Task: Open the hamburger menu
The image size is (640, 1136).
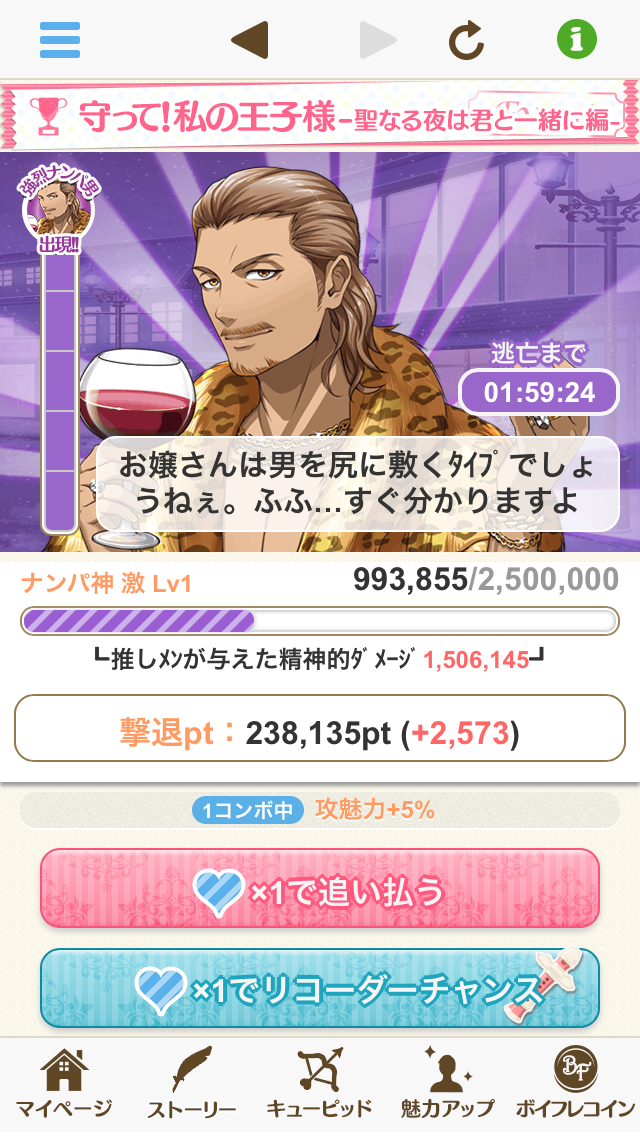Action: tap(60, 40)
